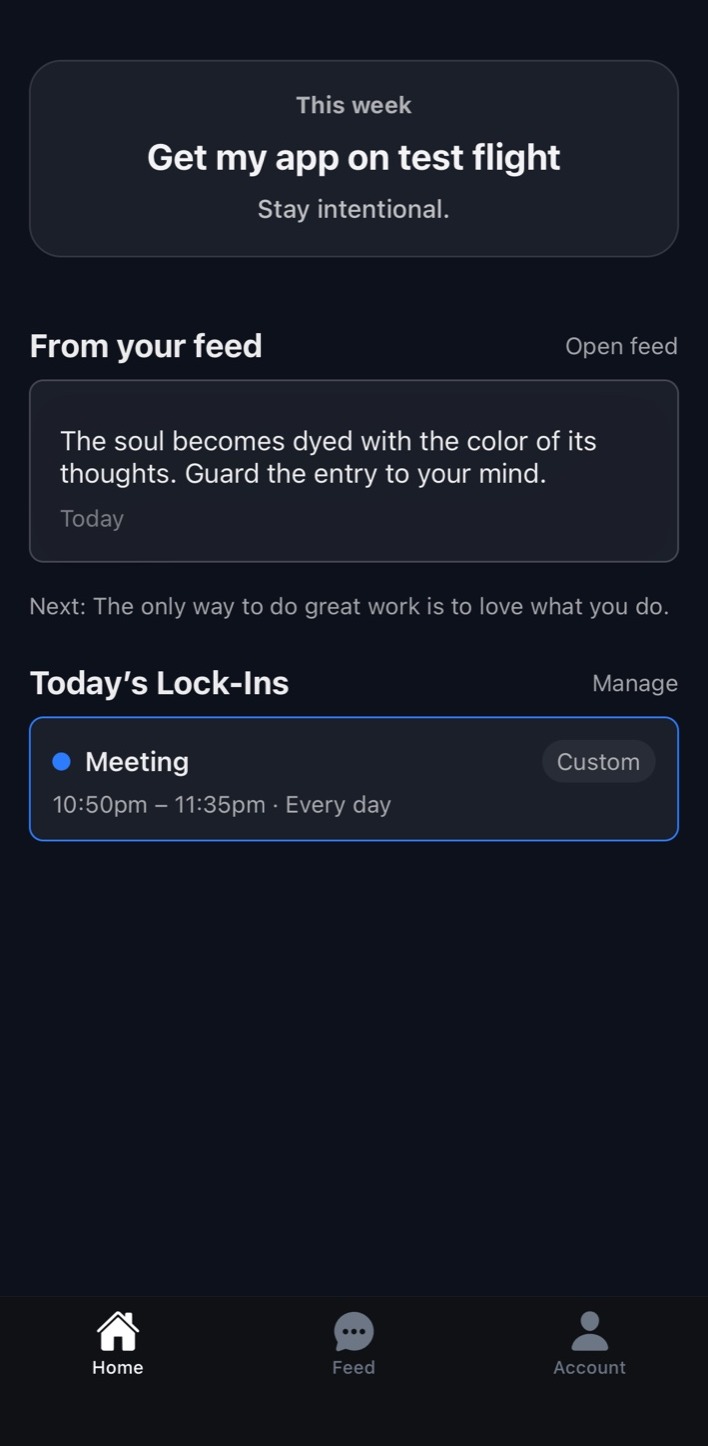
Task: Select the Home tab
Action: (118, 1344)
